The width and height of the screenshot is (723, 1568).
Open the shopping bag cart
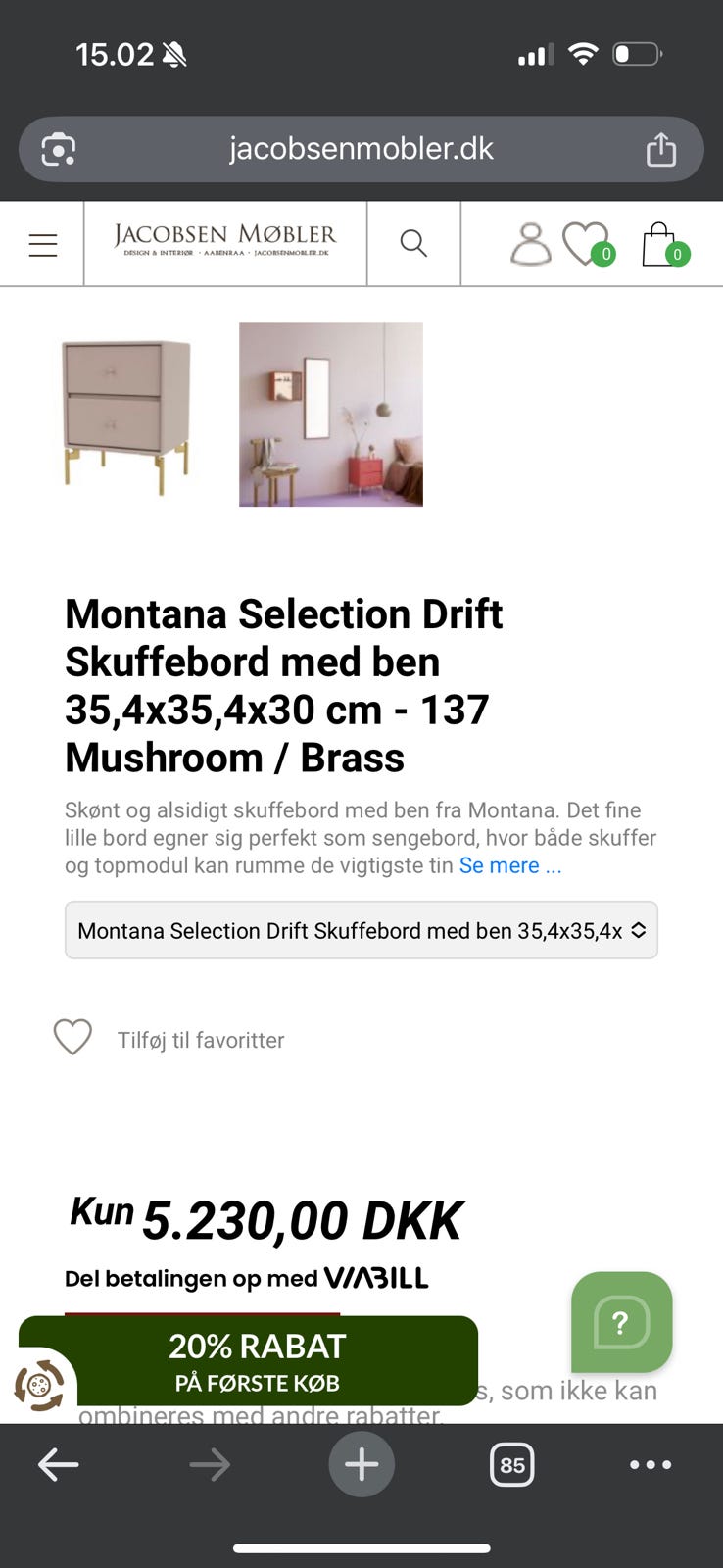[x=658, y=245]
